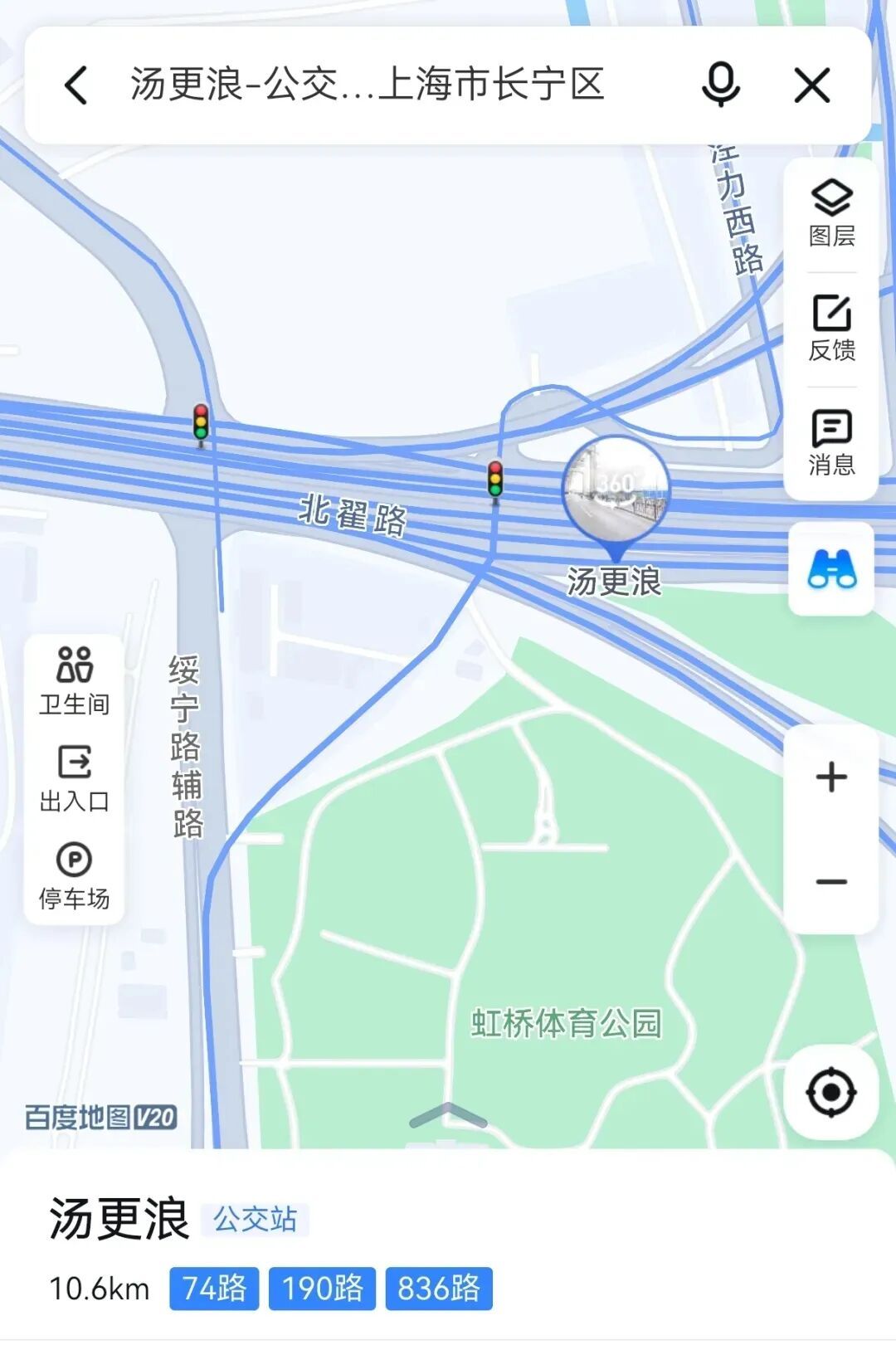Open 反馈 feedback
Viewport: 896px width, 1345px height.
click(831, 329)
